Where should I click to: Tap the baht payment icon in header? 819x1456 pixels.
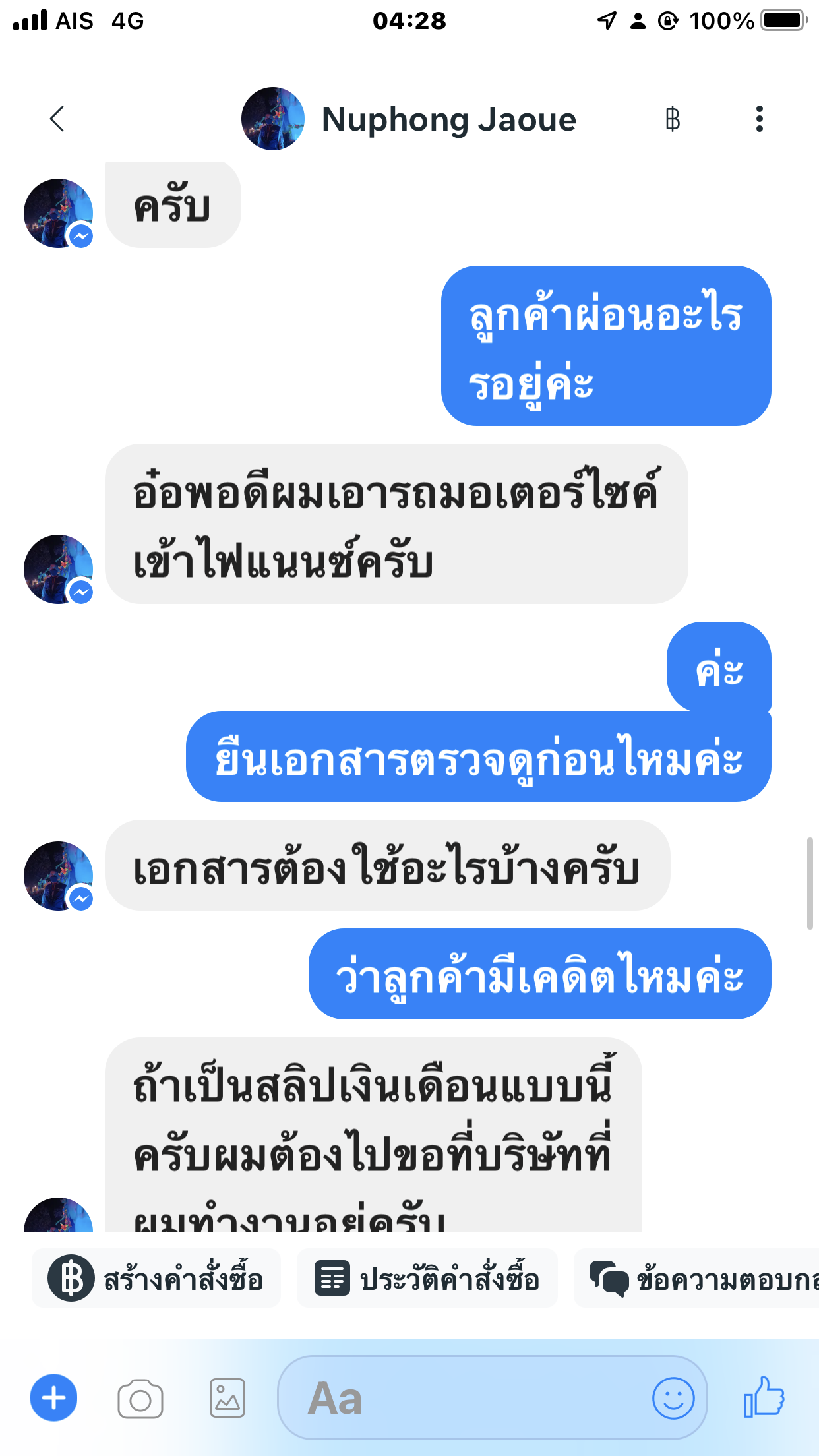click(673, 119)
